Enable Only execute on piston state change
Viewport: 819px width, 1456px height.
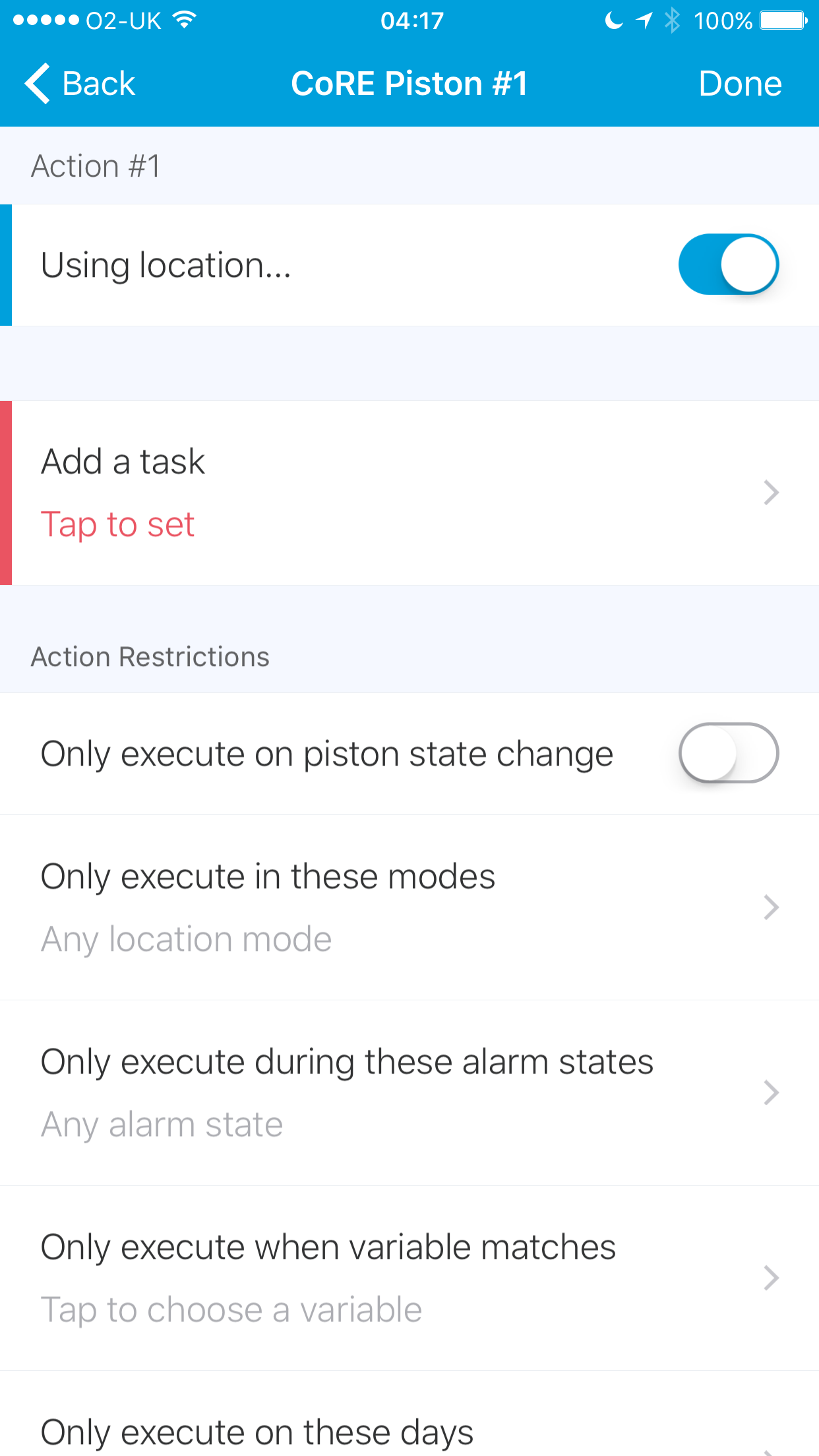tap(729, 753)
